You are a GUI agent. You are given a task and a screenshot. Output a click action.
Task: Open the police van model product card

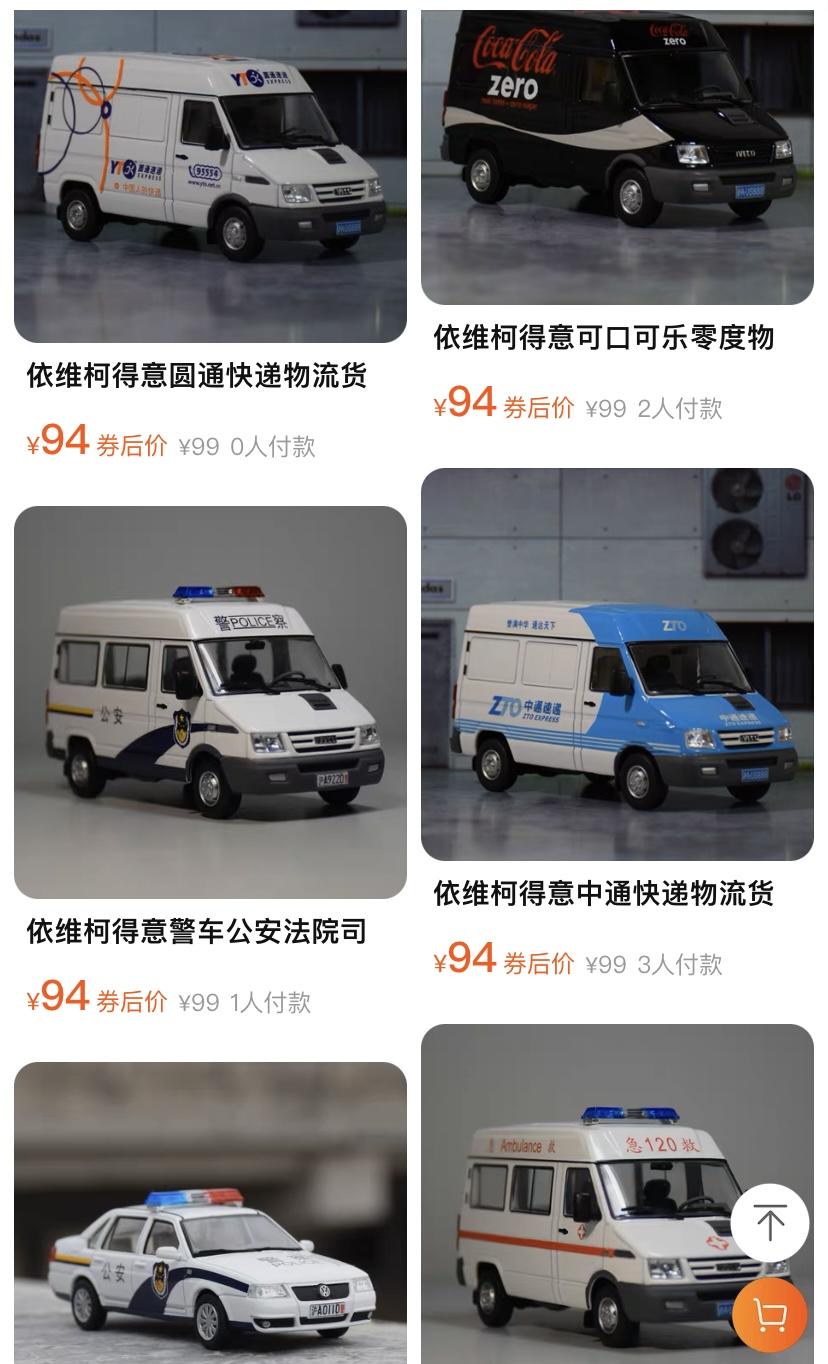click(210, 702)
